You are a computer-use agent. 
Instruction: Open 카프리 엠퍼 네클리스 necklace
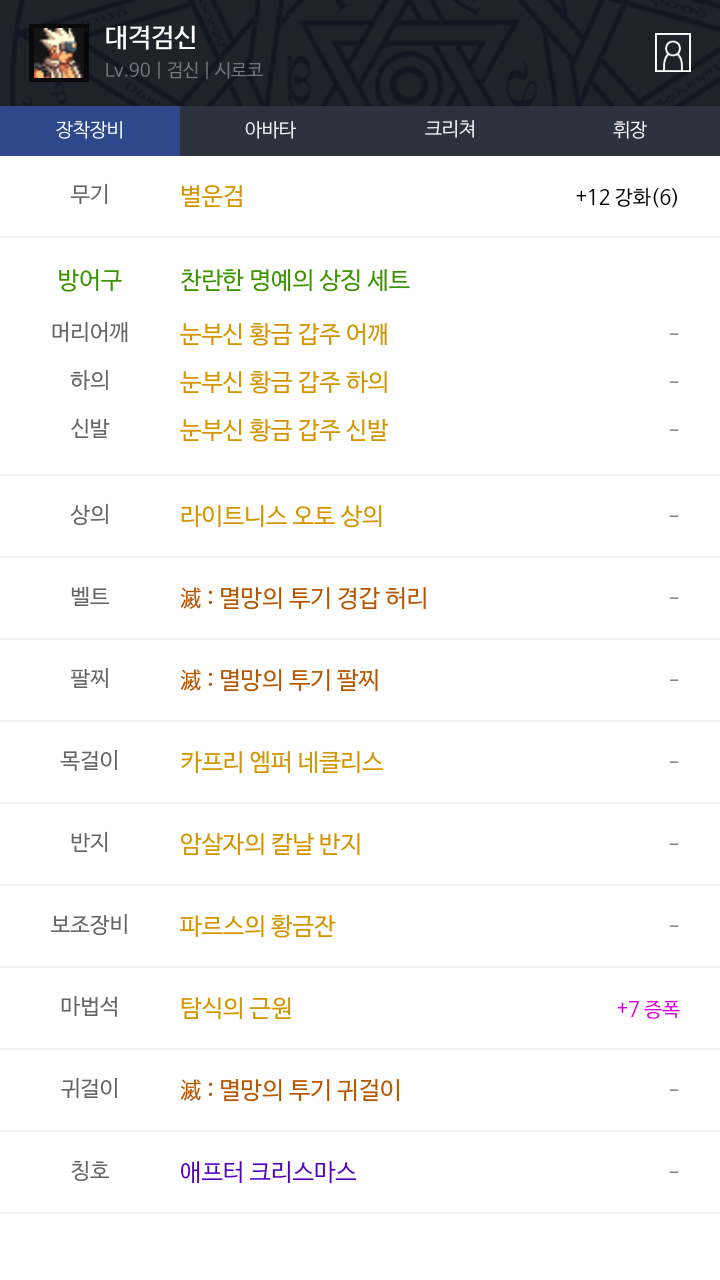point(281,762)
